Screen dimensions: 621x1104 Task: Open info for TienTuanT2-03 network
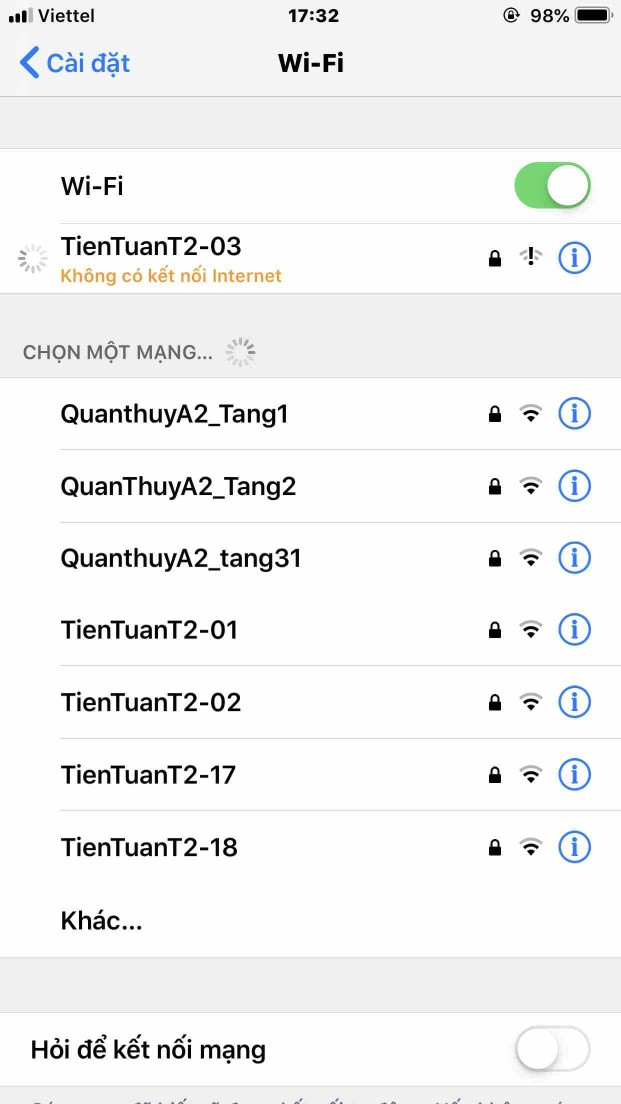tap(574, 258)
